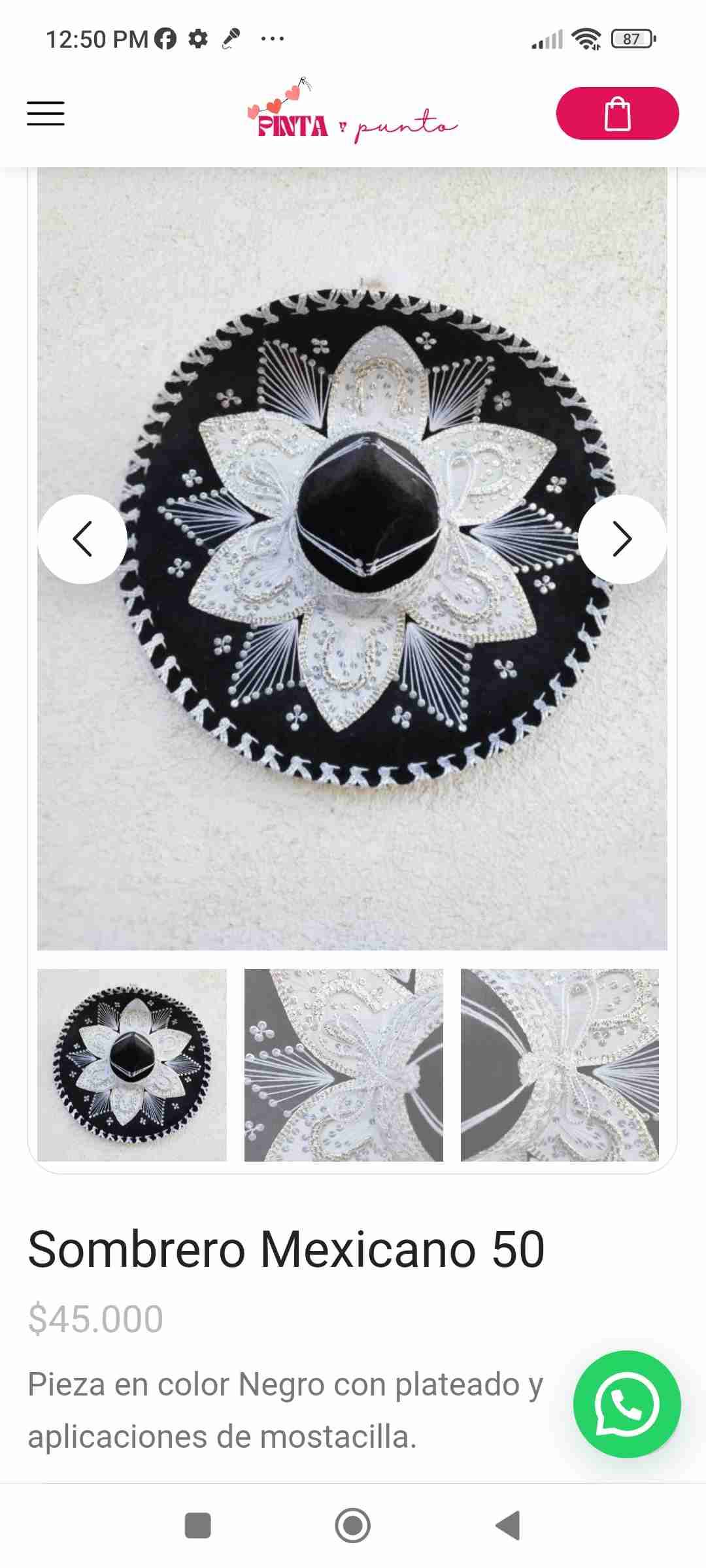Open the hamburger navigation menu
The height and width of the screenshot is (1568, 706).
click(x=46, y=113)
